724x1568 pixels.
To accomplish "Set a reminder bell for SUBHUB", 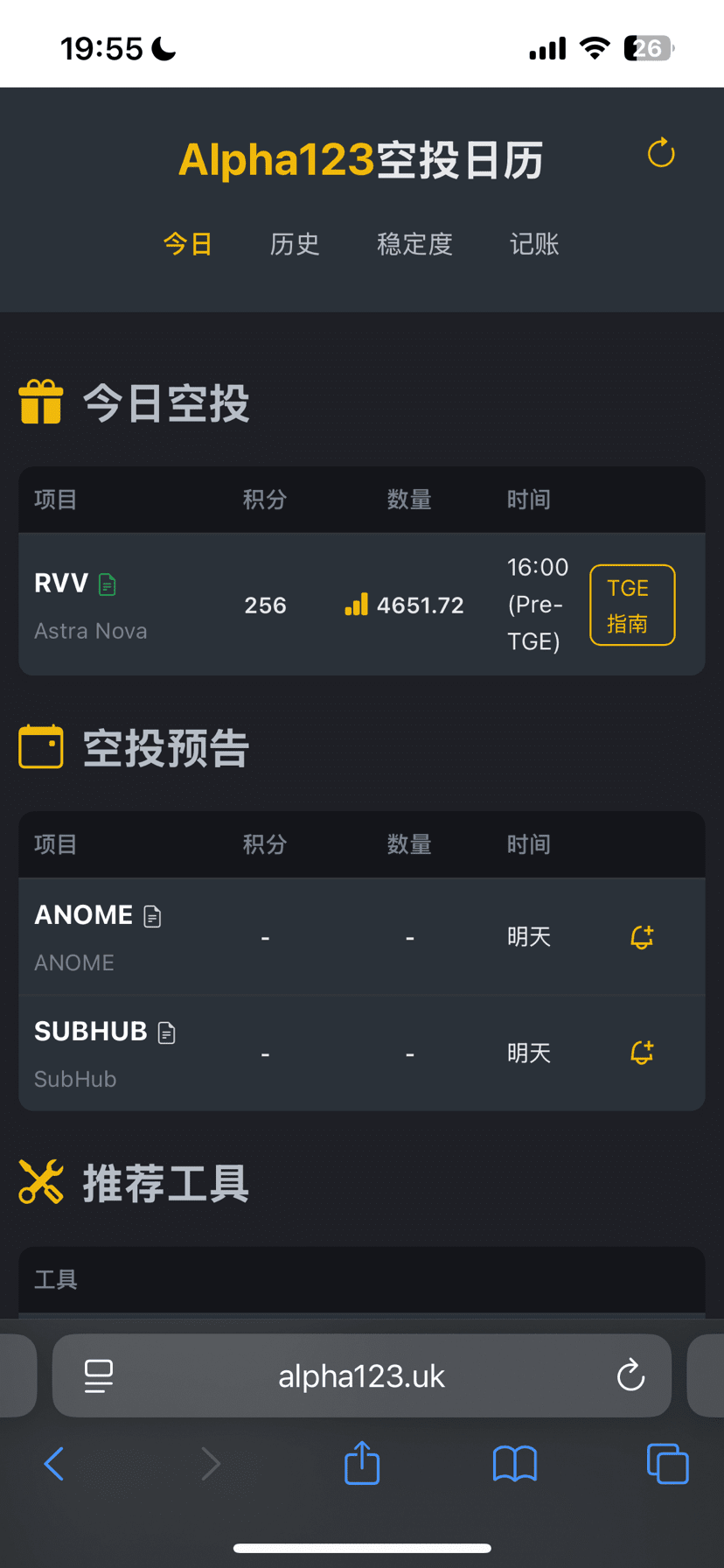I will point(642,1053).
